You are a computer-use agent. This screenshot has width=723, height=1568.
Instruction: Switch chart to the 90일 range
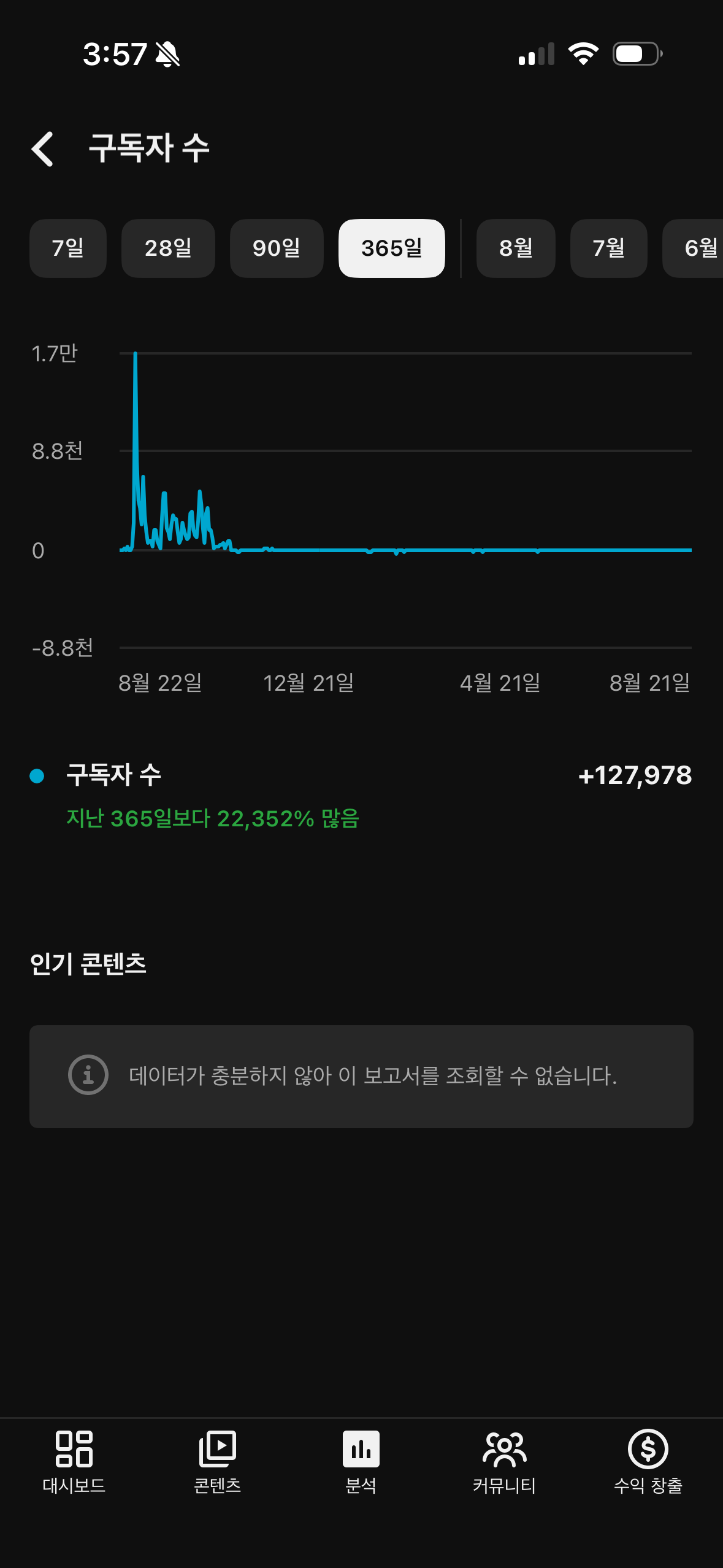(277, 248)
